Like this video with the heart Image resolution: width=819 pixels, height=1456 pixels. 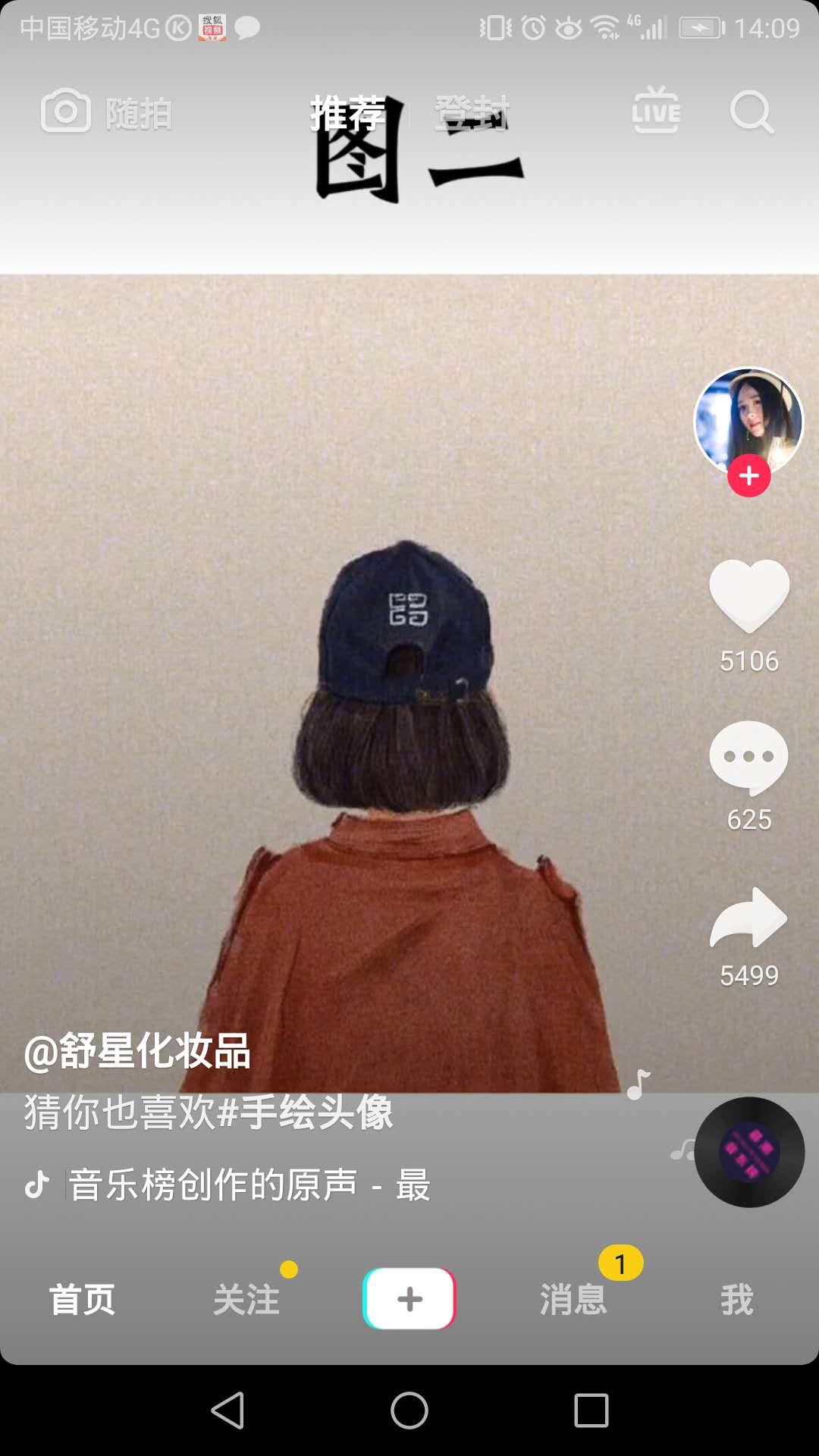tap(749, 596)
